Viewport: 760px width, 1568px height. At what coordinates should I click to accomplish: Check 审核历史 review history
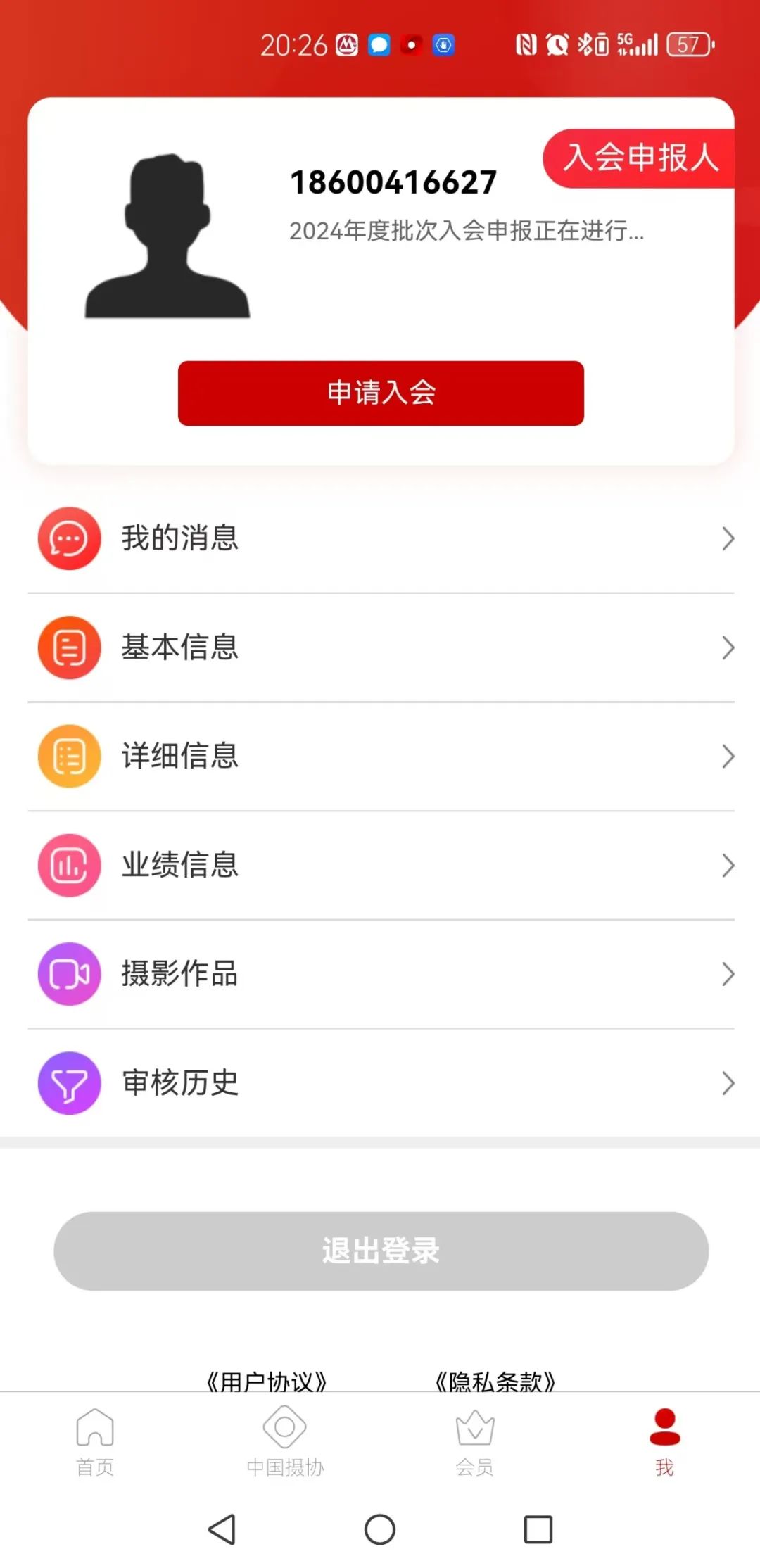(380, 1083)
